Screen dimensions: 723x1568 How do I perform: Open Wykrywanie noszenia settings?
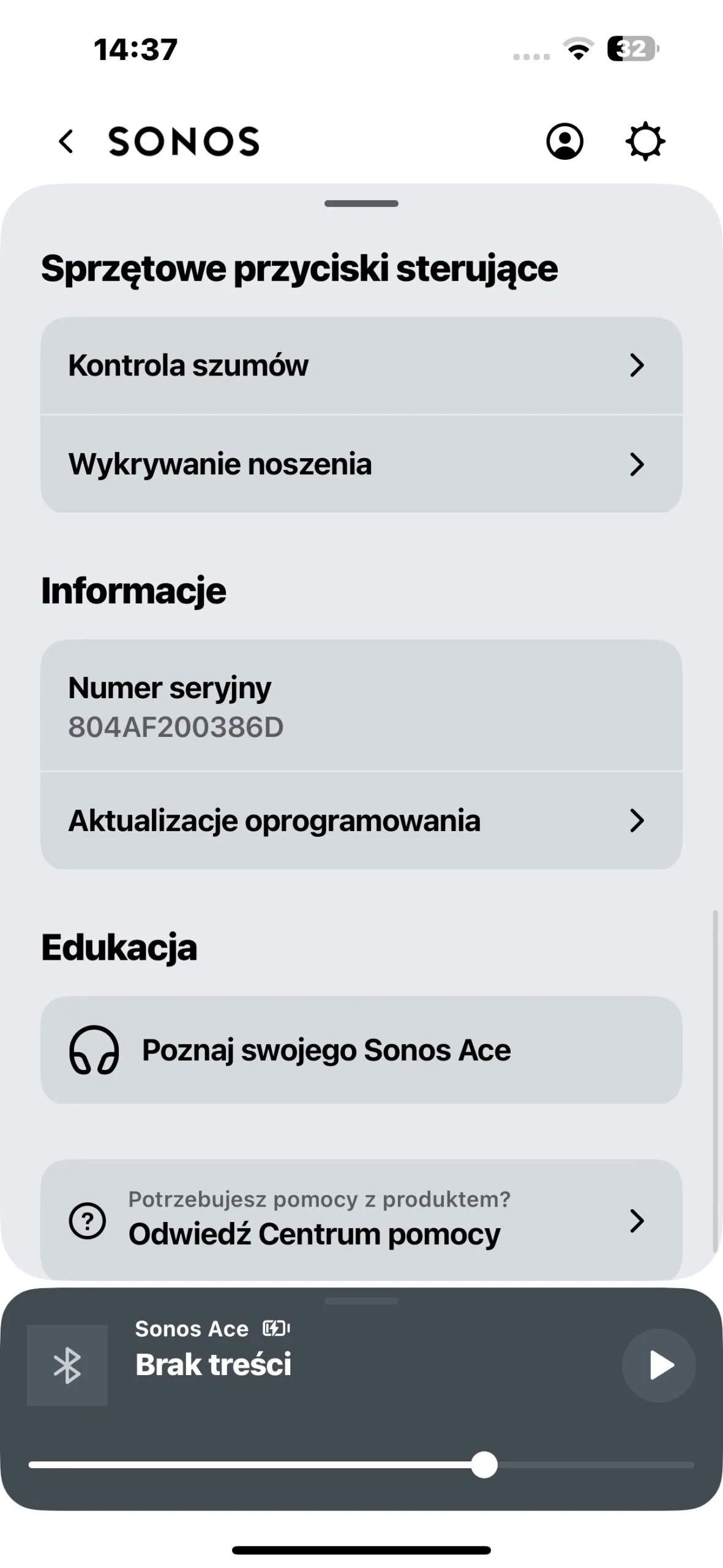pos(361,464)
